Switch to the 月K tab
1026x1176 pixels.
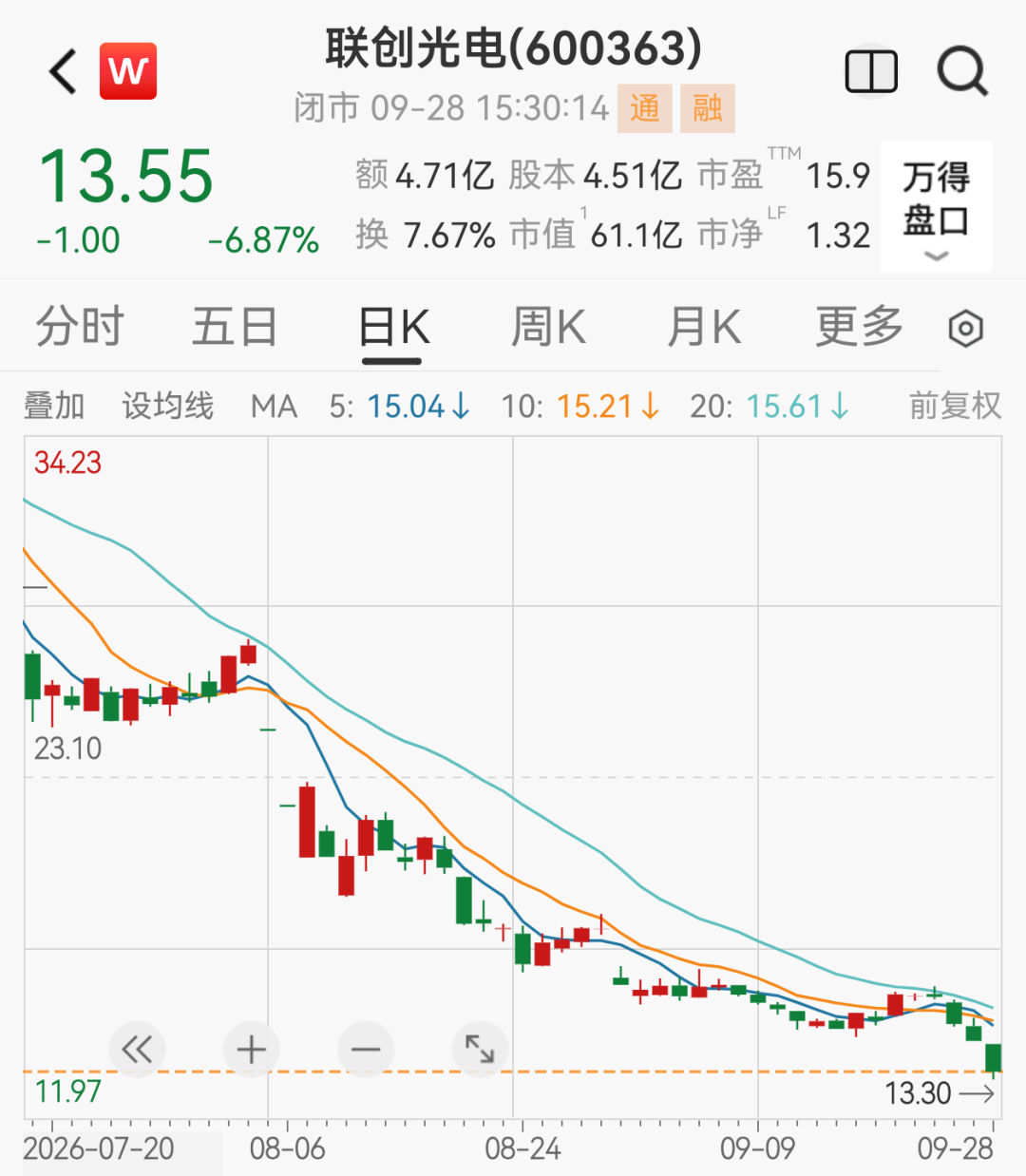click(x=704, y=327)
